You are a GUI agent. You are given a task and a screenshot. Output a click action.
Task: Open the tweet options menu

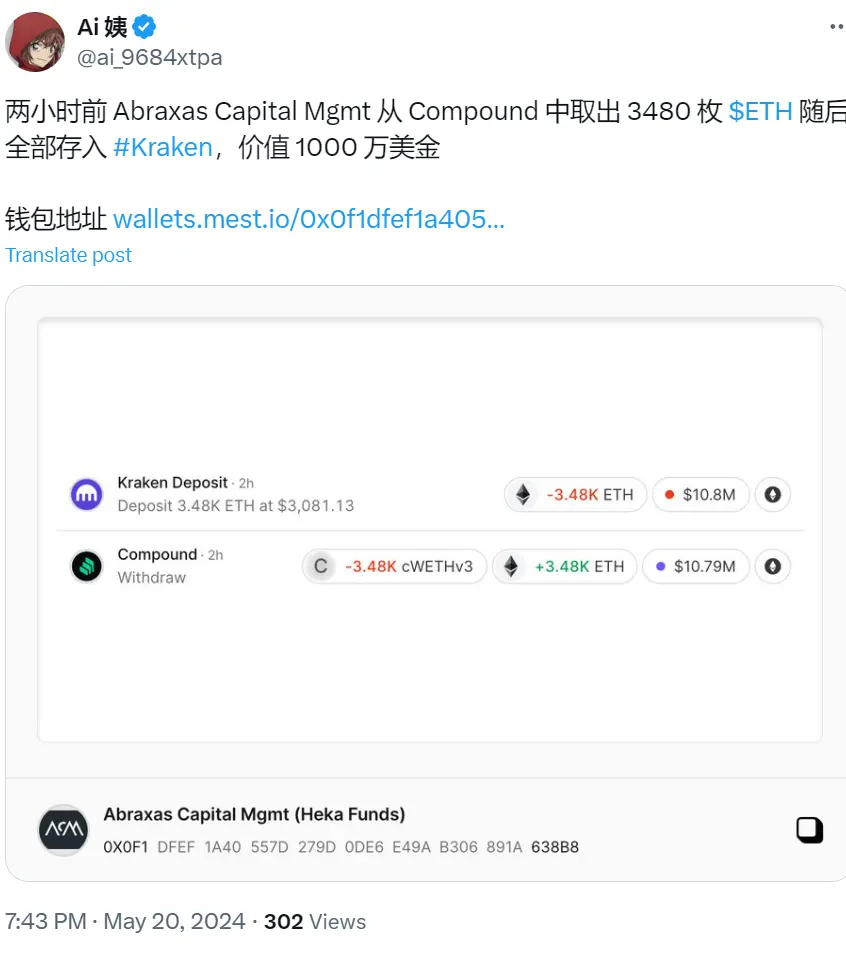[x=836, y=26]
